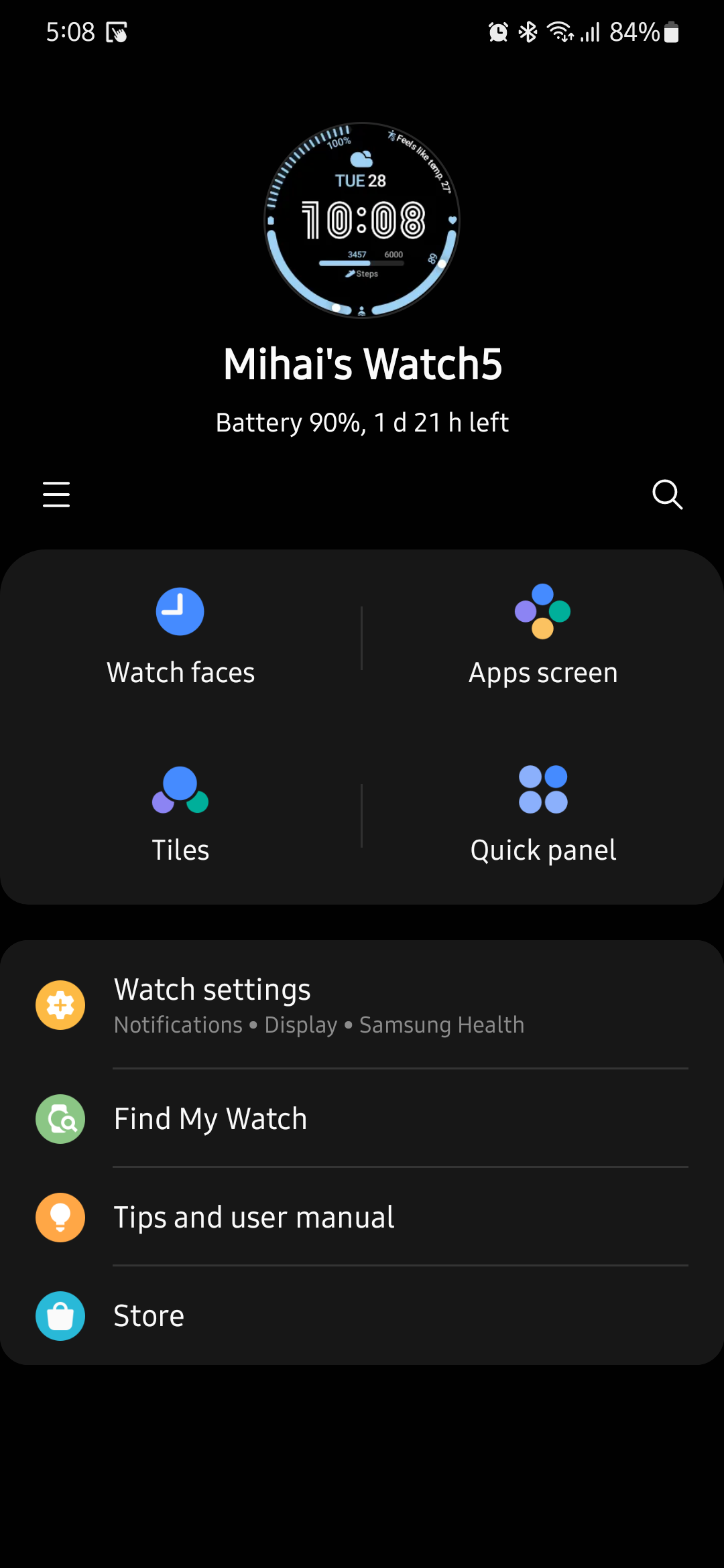Select Find My Watch

(x=362, y=1118)
